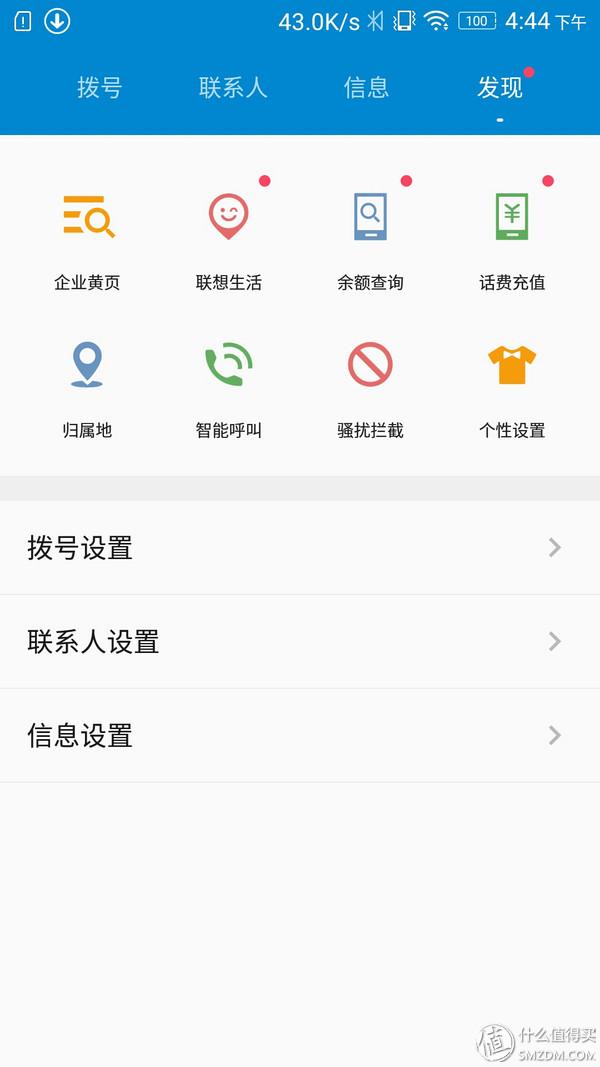The image size is (600, 1067).
Task: Open 骚扰拦截 harassment blocking
Action: 370,388
